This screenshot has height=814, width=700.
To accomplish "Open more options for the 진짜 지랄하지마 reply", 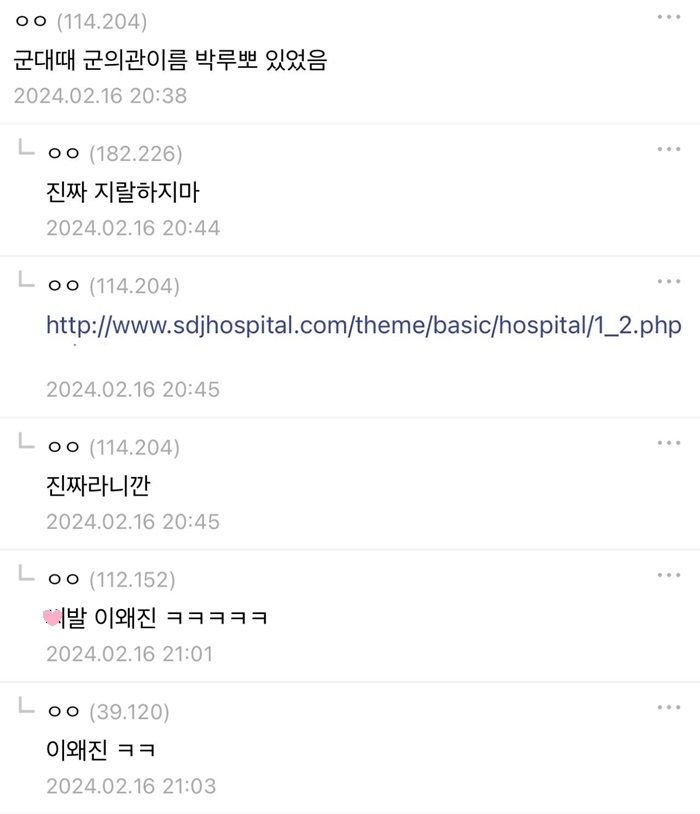I will [x=668, y=149].
